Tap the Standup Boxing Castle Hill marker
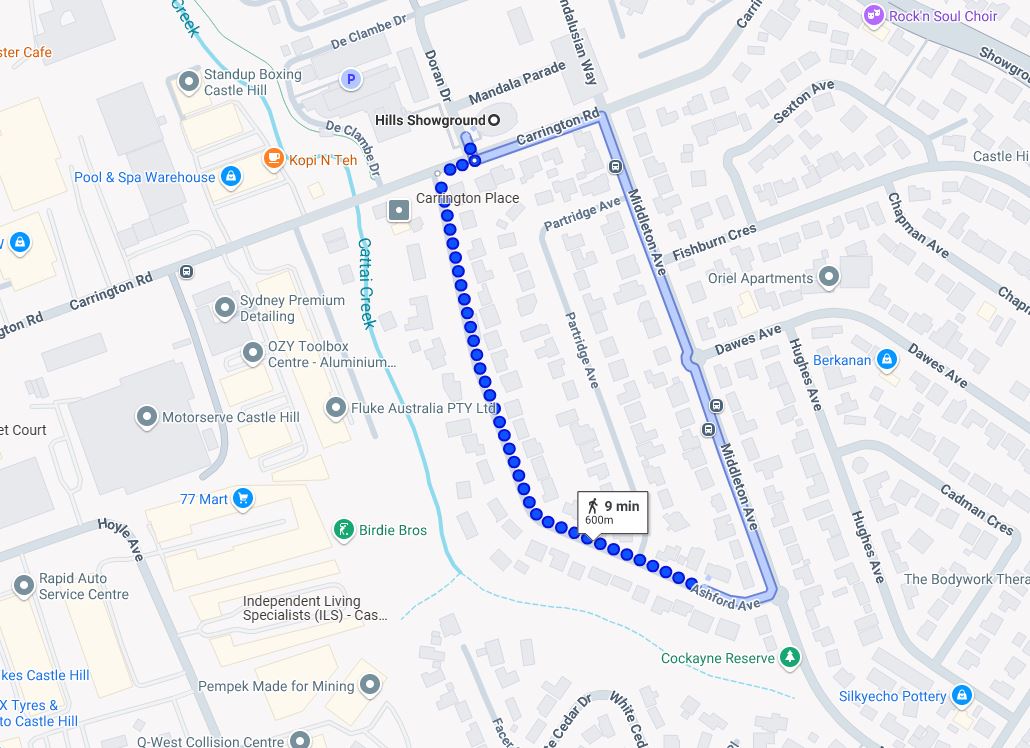 [188, 82]
